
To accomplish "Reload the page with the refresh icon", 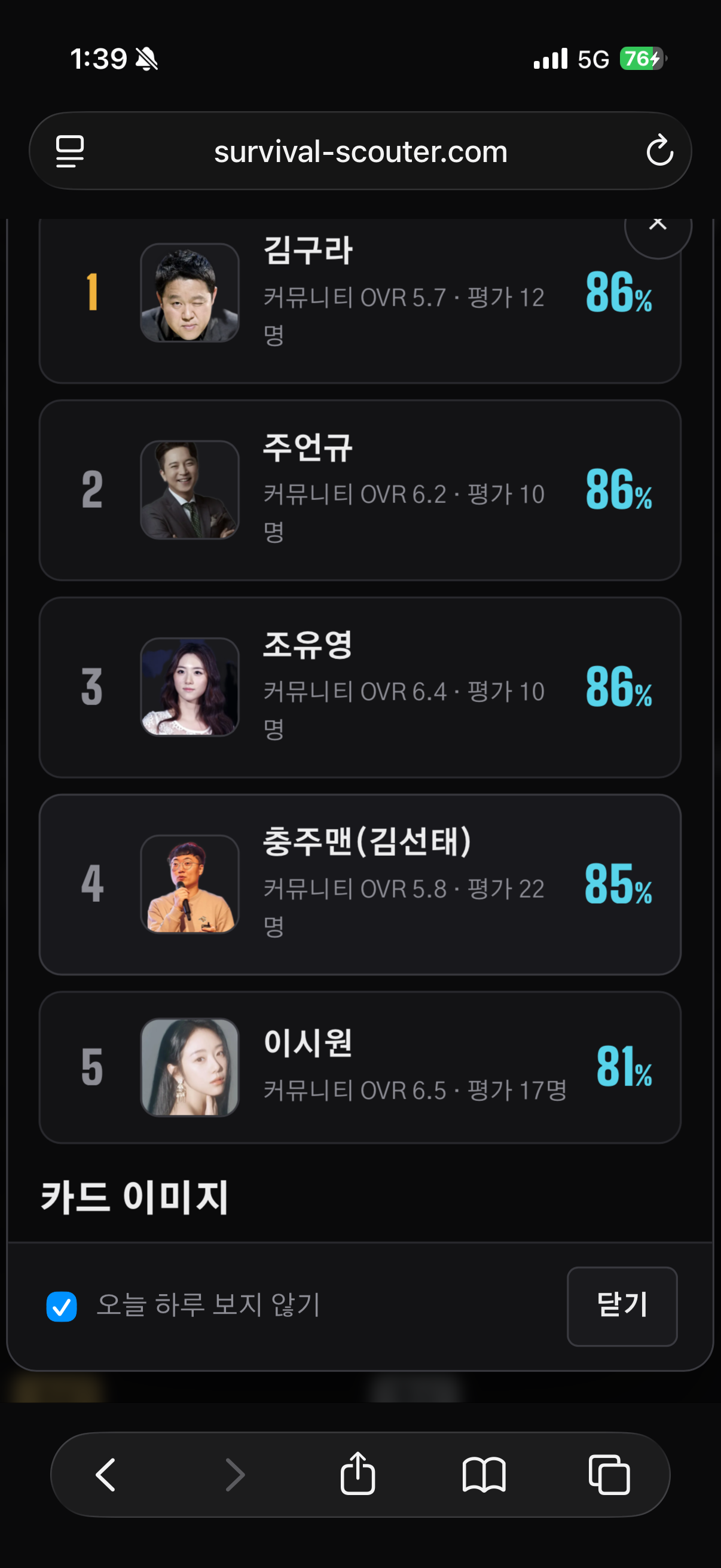I will point(659,150).
